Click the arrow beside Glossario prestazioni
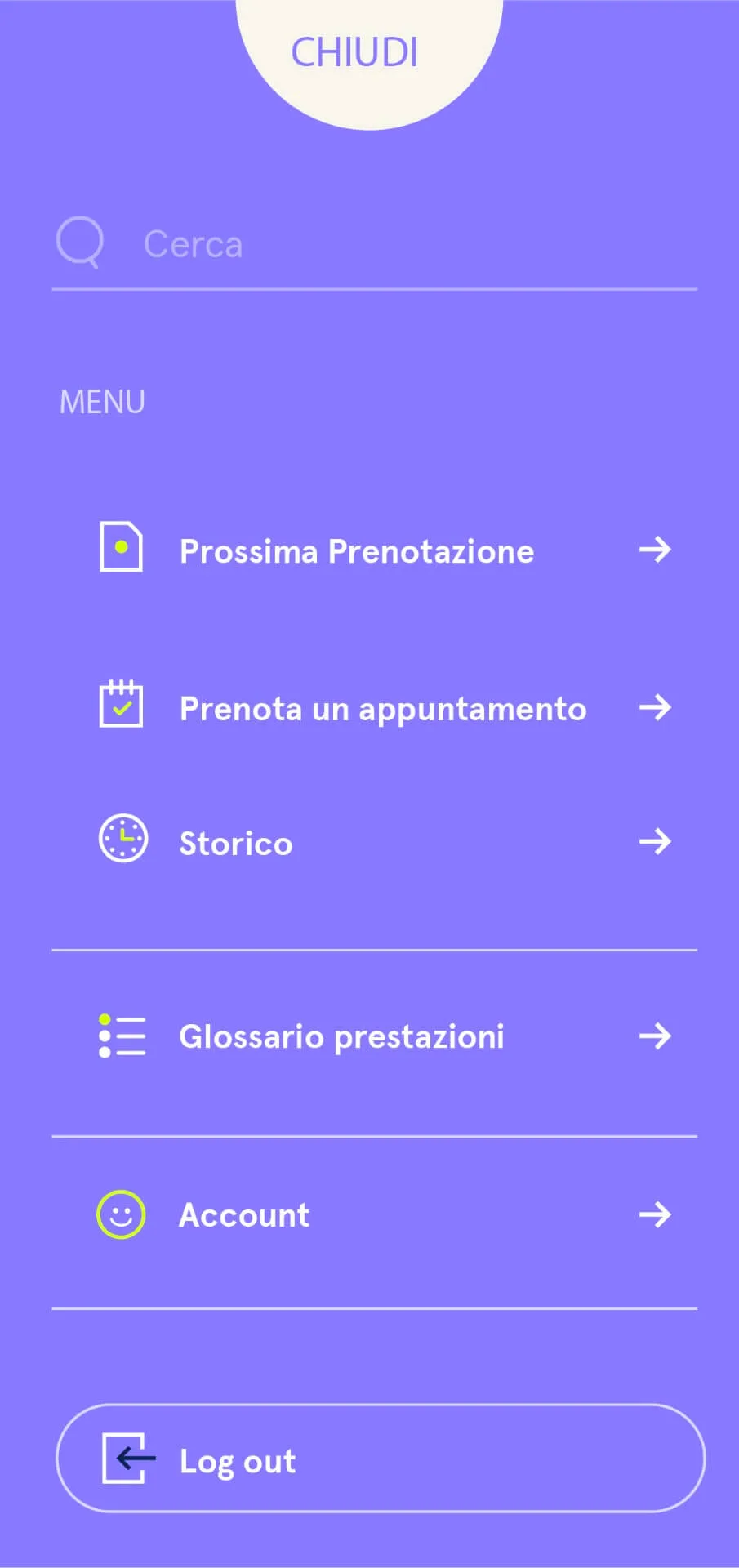Viewport: 739px width, 1568px height. (x=657, y=1036)
